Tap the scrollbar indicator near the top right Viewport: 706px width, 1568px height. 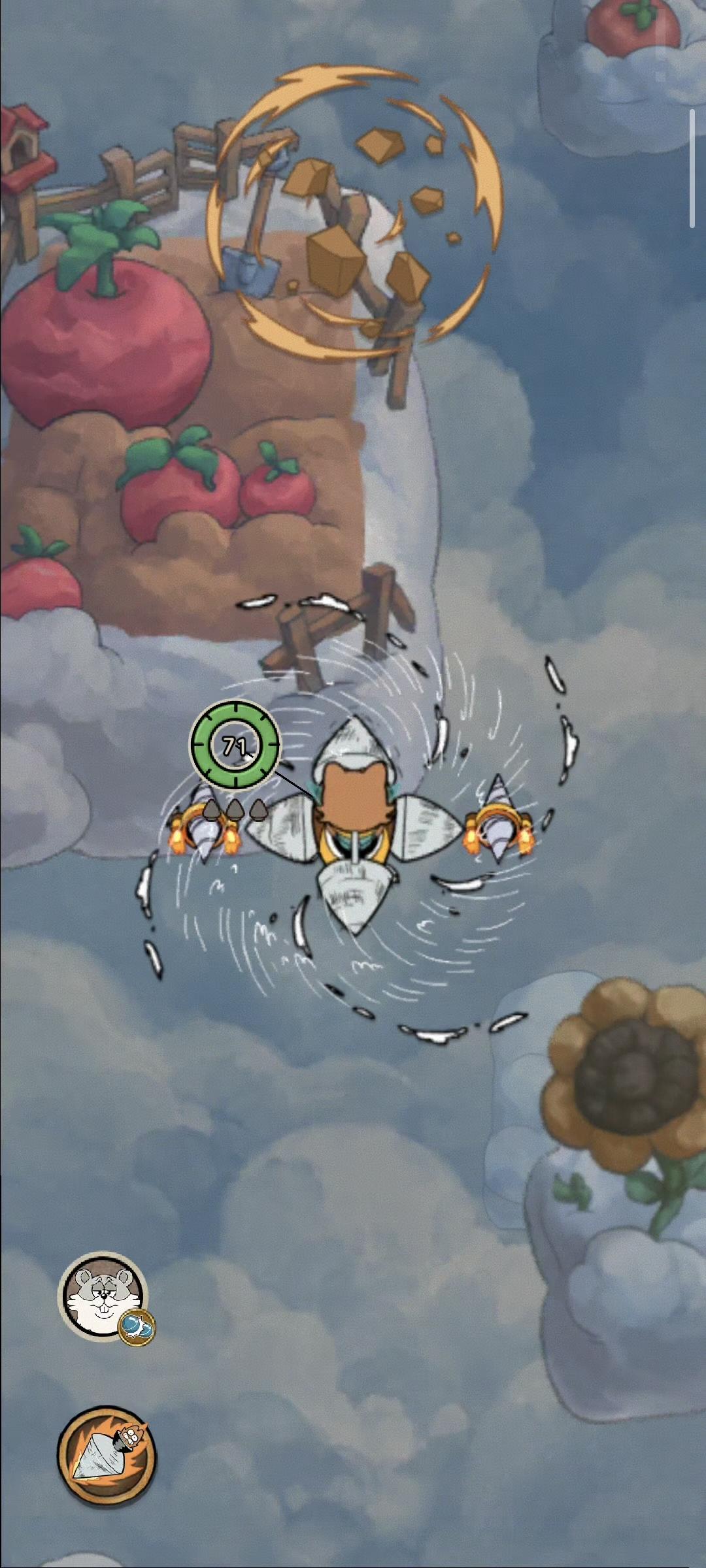tap(691, 167)
